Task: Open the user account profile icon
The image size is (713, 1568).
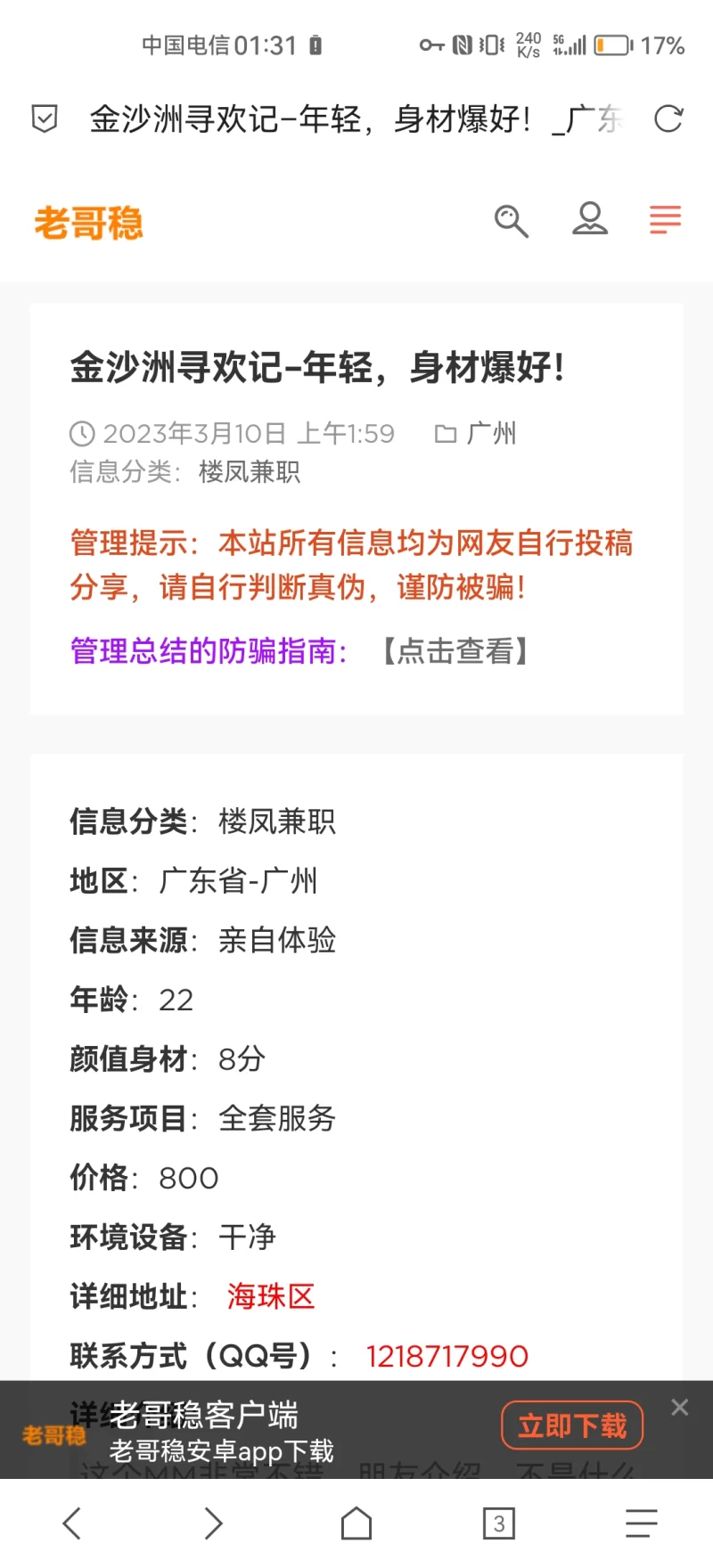Action: [x=590, y=219]
